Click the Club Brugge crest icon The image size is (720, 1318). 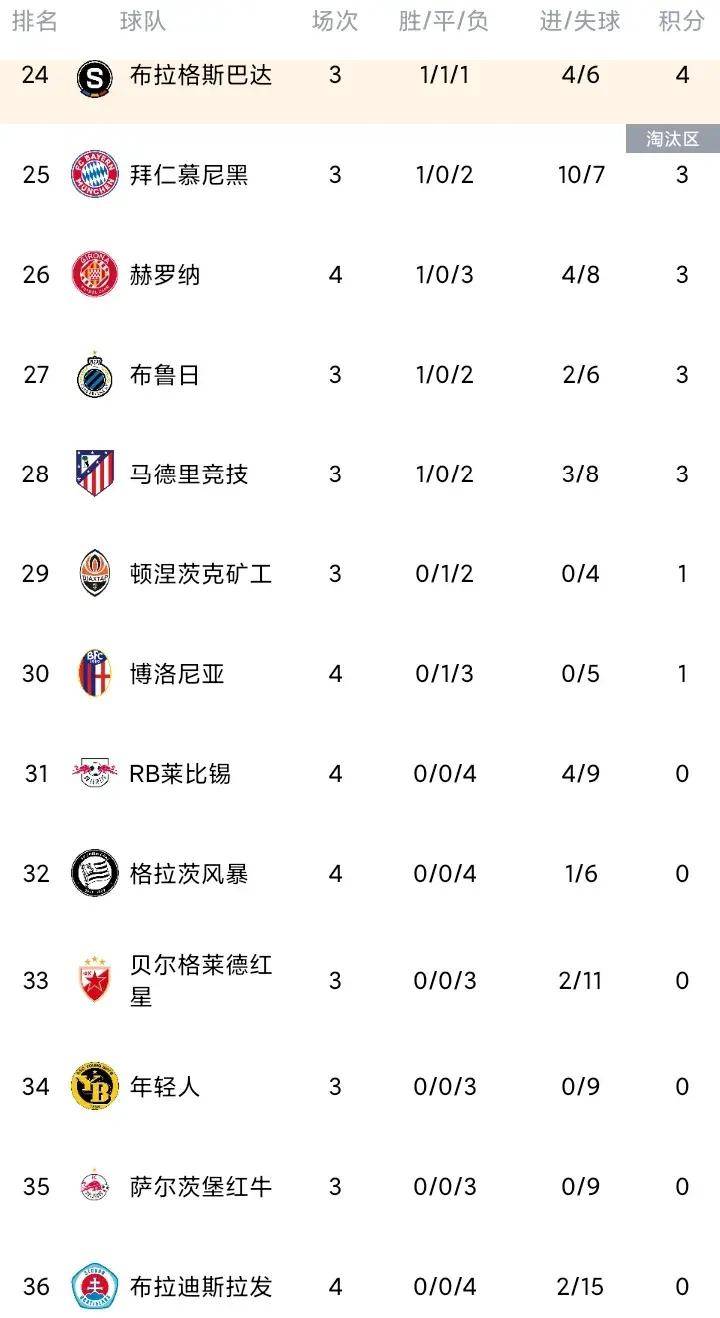tap(92, 373)
